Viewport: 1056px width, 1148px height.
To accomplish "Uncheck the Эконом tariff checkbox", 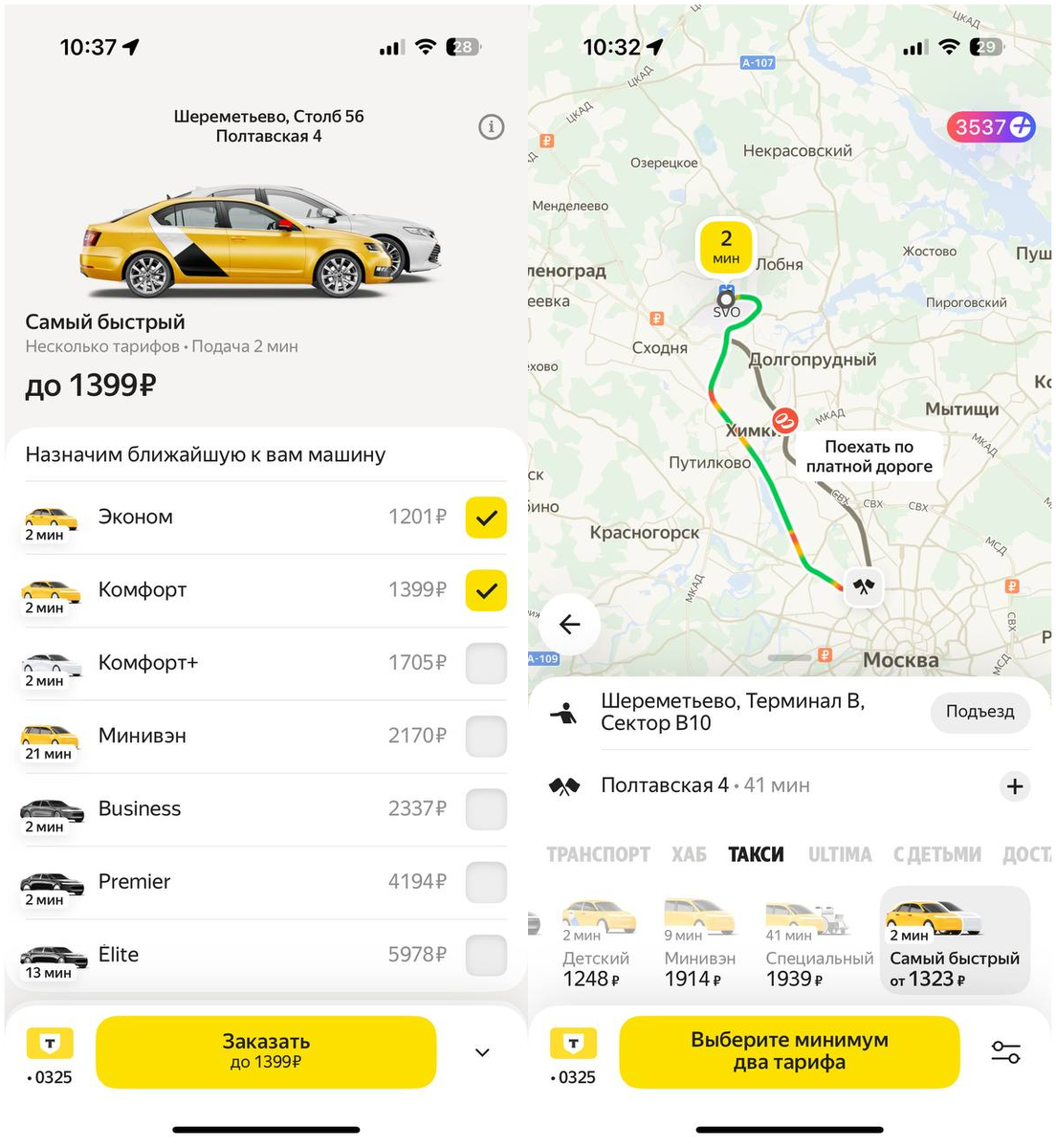I will (x=486, y=518).
